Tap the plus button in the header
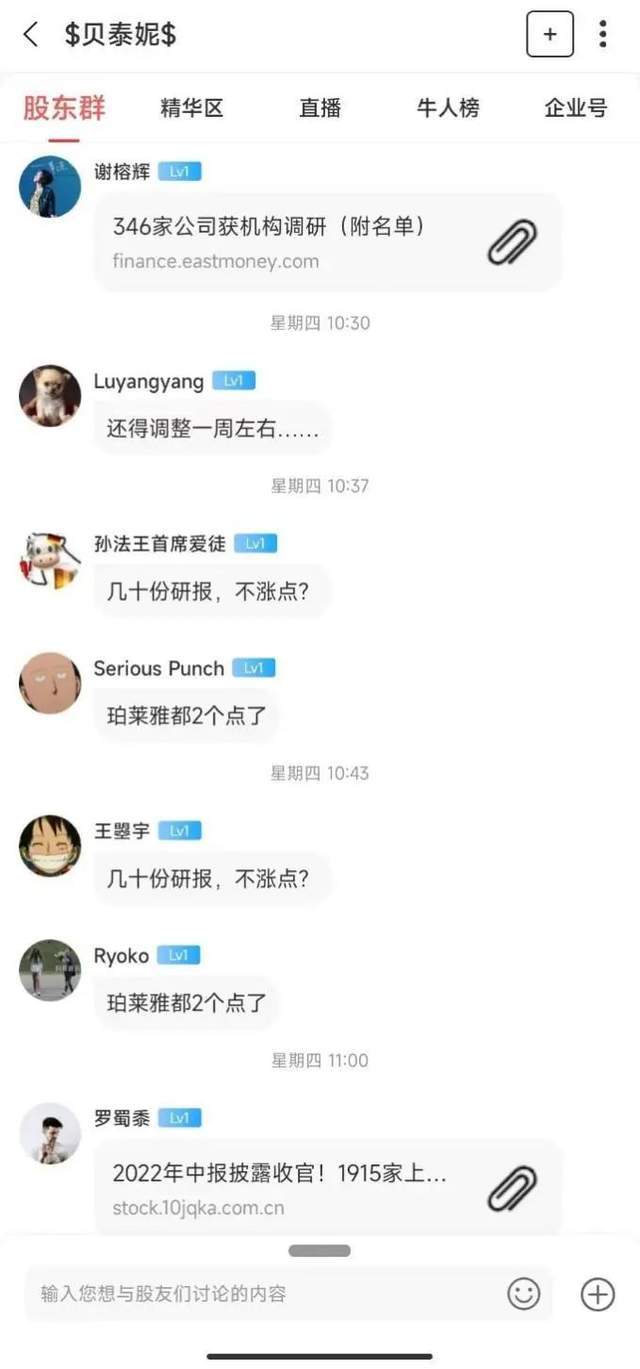The image size is (640, 1369). click(550, 35)
